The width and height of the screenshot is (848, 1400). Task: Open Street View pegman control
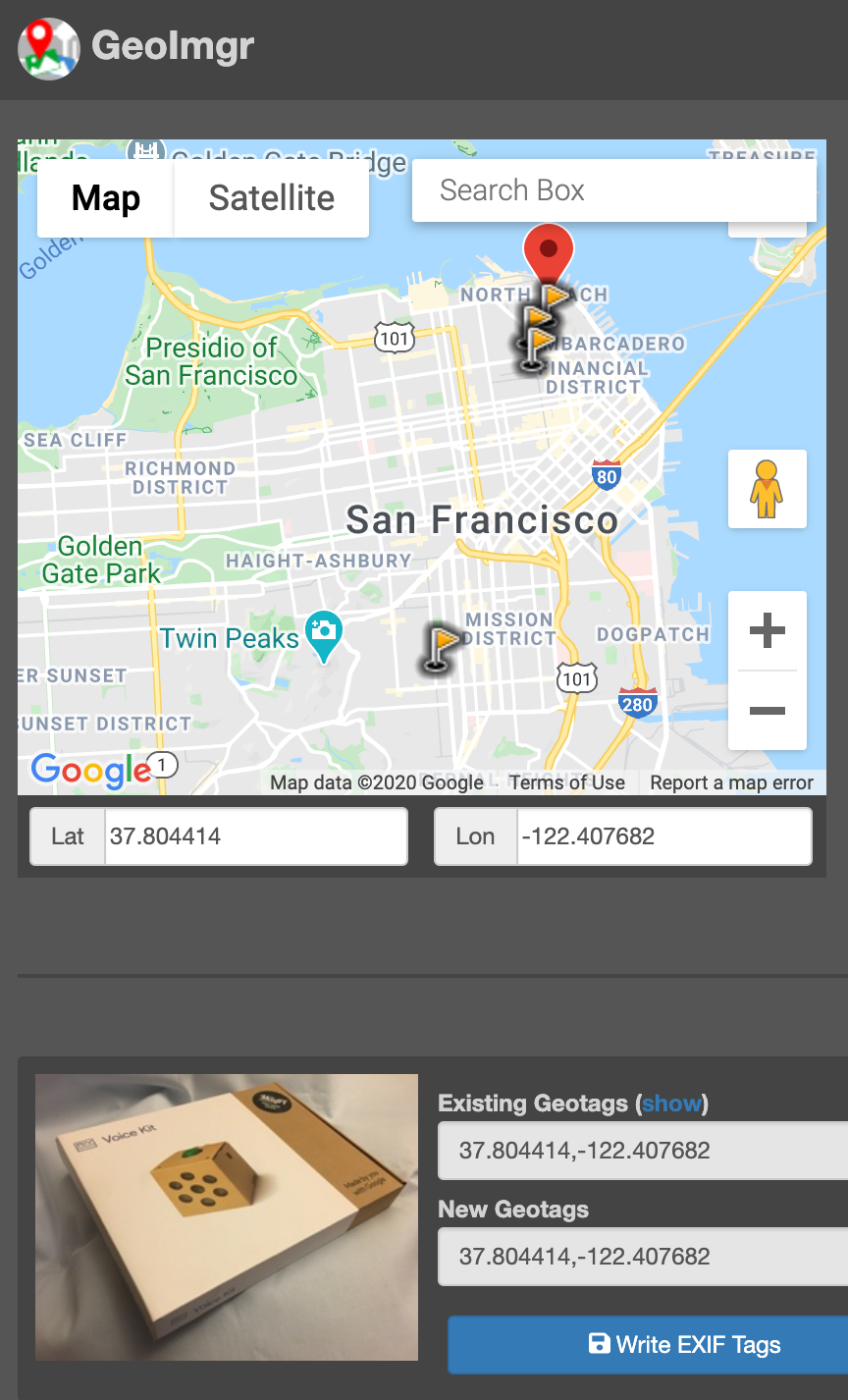point(767,489)
